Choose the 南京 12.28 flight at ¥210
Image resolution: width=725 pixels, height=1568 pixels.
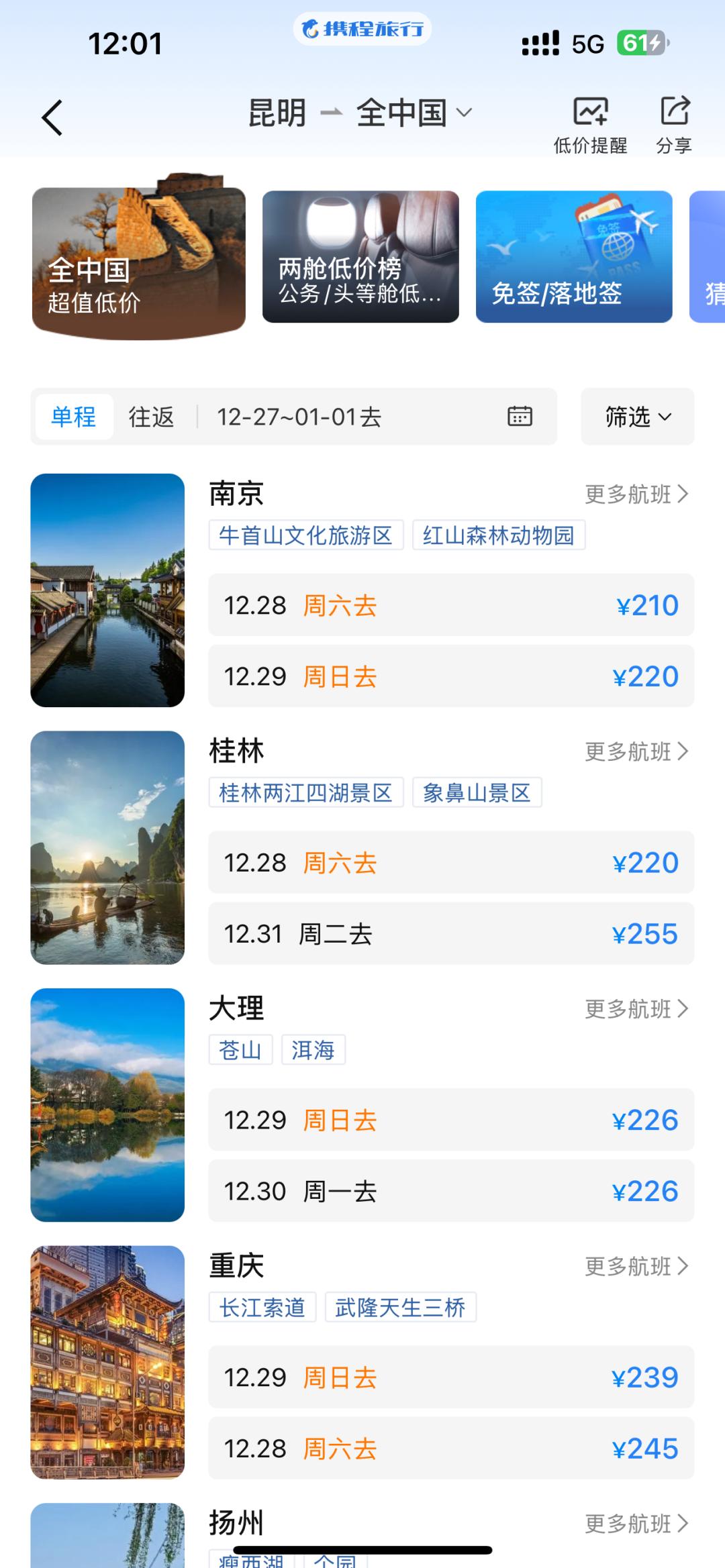[450, 605]
